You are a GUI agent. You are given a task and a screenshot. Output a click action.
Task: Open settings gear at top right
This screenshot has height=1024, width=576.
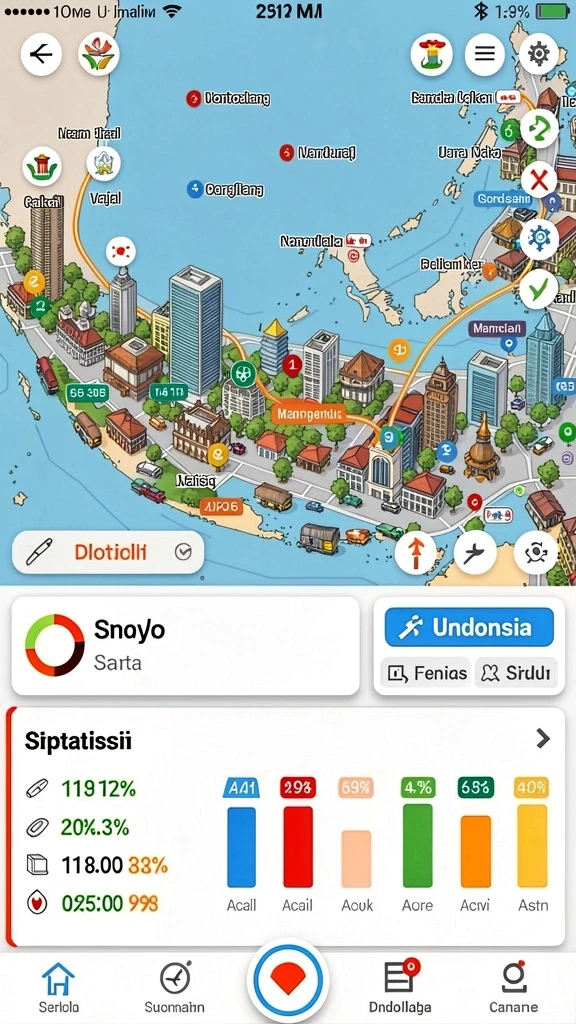[539, 54]
